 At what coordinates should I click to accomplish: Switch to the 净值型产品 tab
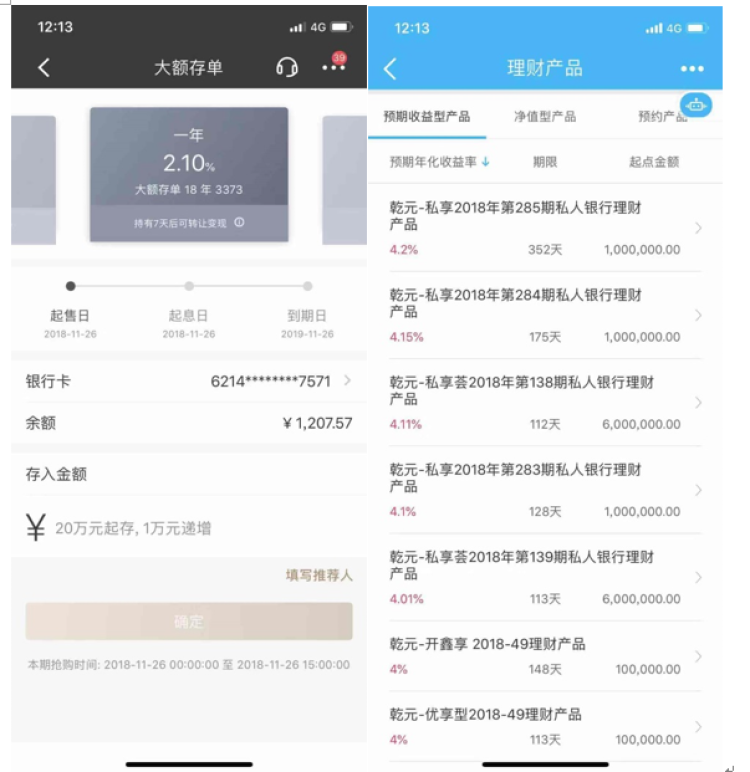[544, 117]
